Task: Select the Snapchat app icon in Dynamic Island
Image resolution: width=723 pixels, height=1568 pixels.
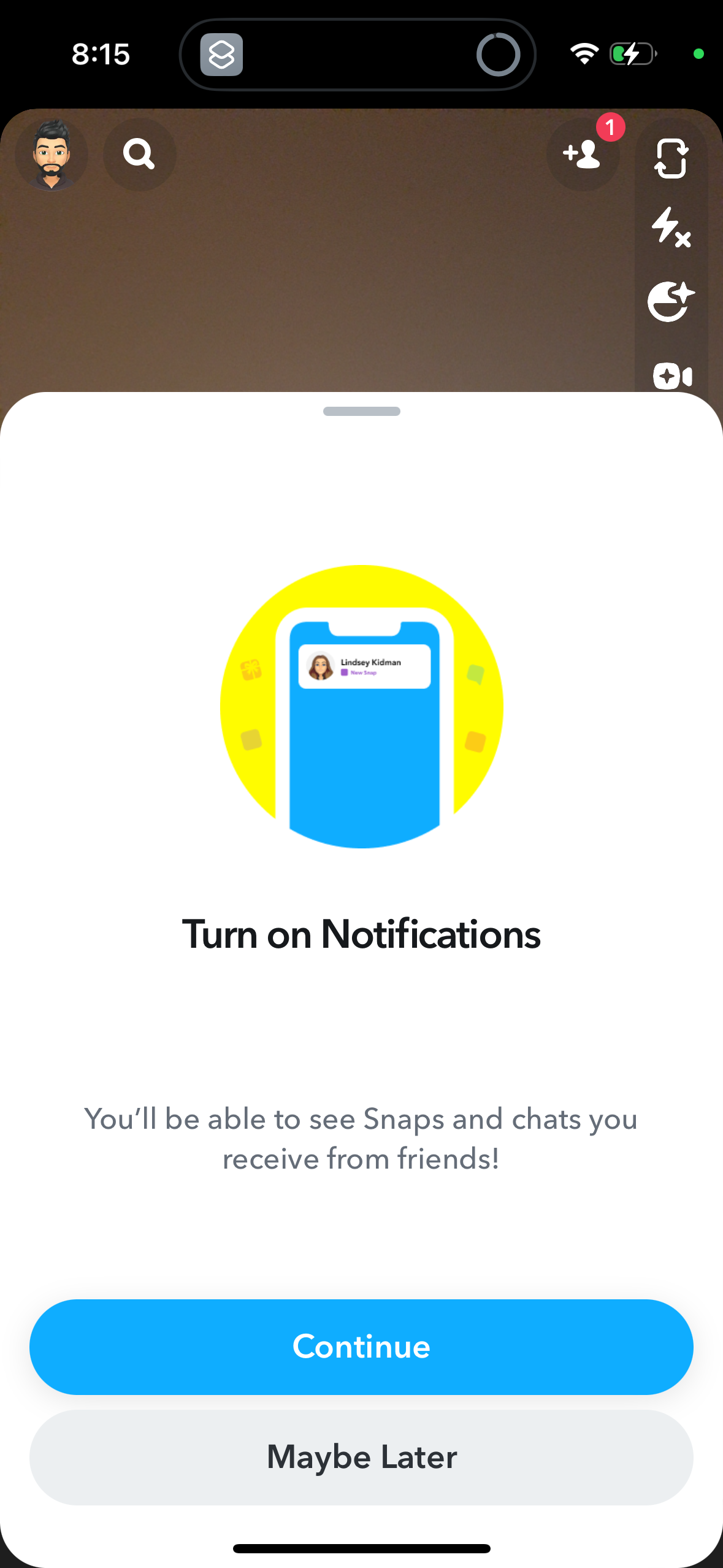Action: (x=222, y=55)
